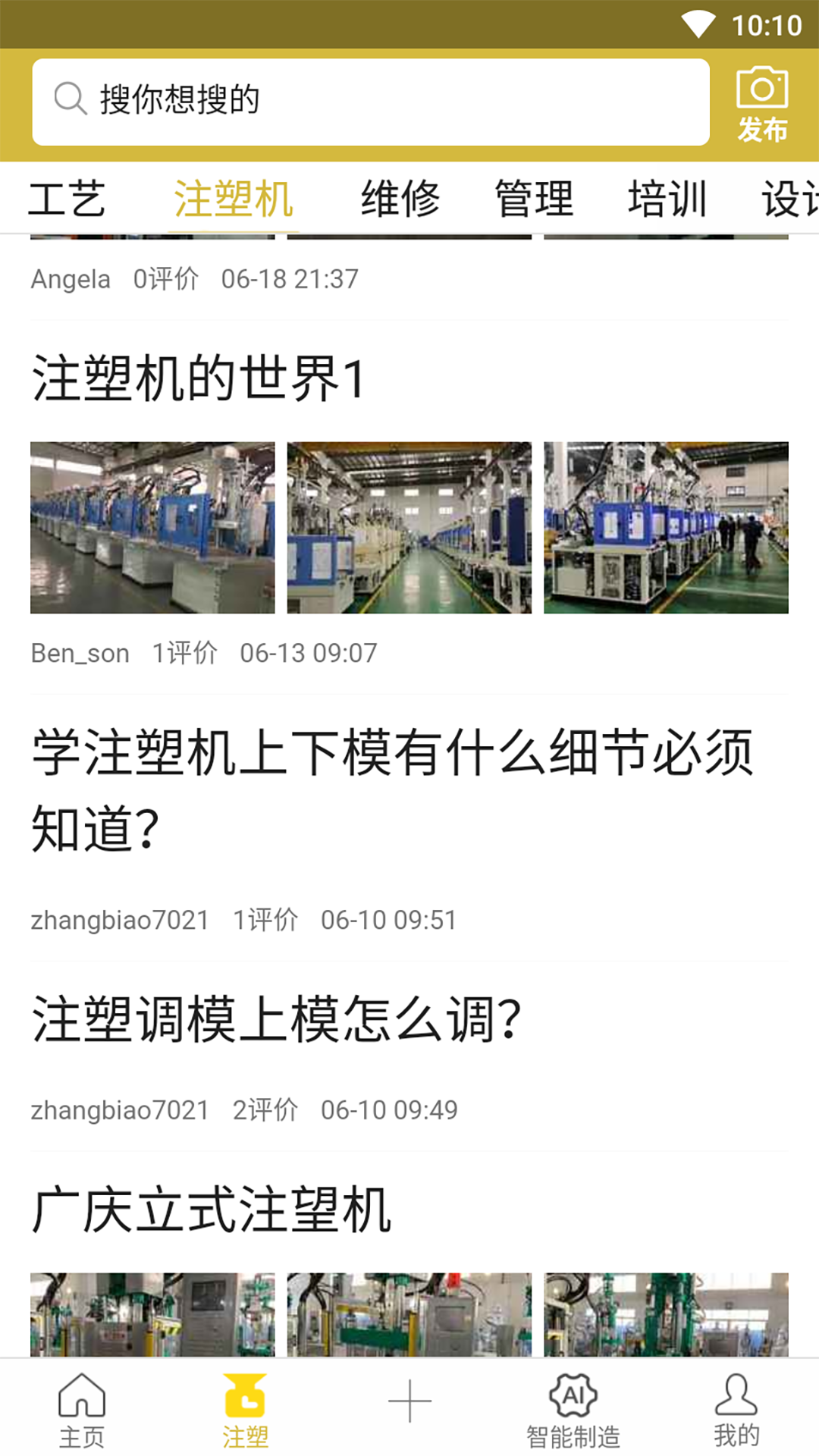Open the 智能制造 AI tab
Screen dimensions: 819x1456
pos(573,1410)
